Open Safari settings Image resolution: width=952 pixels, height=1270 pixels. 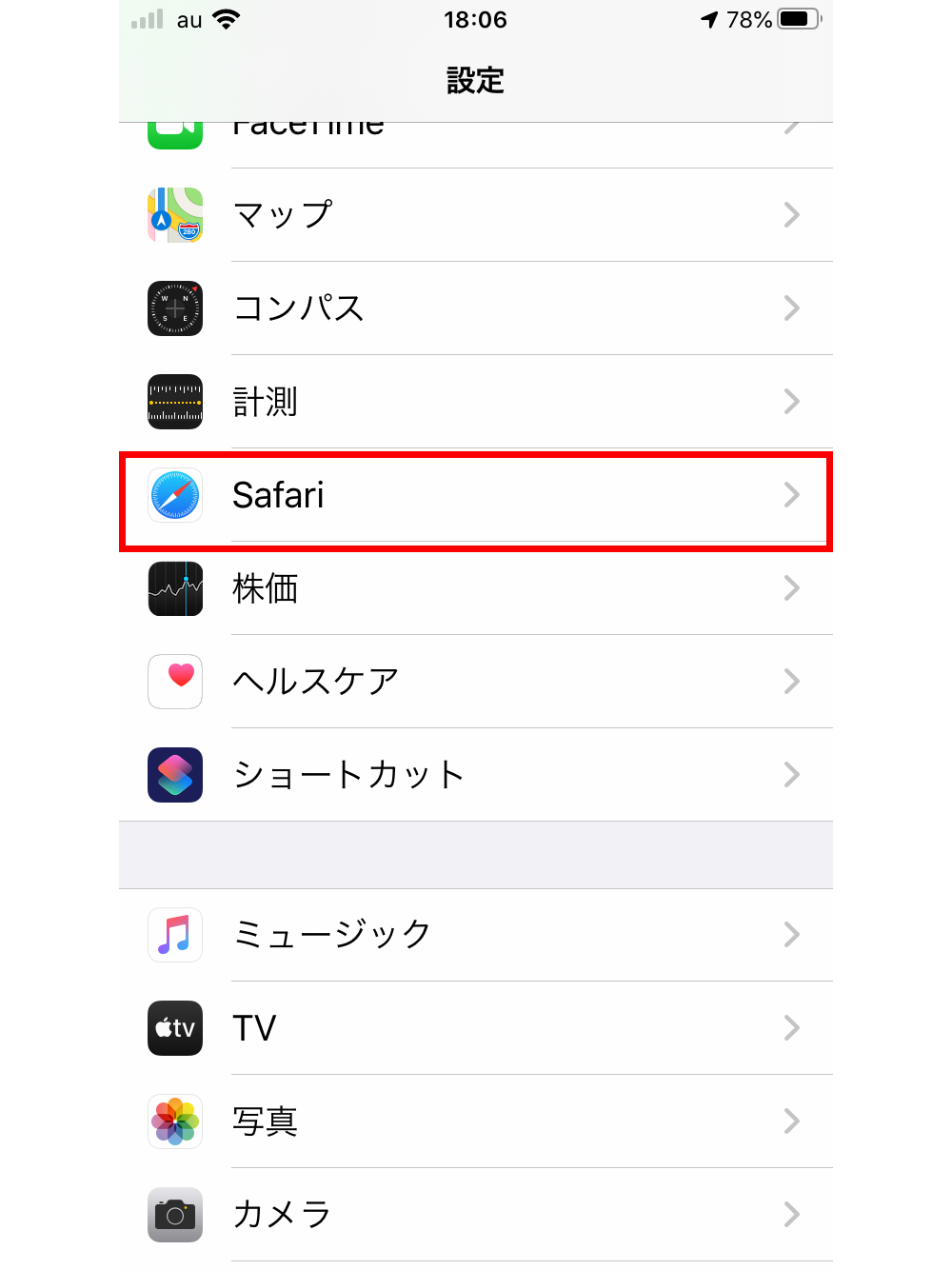coord(476,495)
